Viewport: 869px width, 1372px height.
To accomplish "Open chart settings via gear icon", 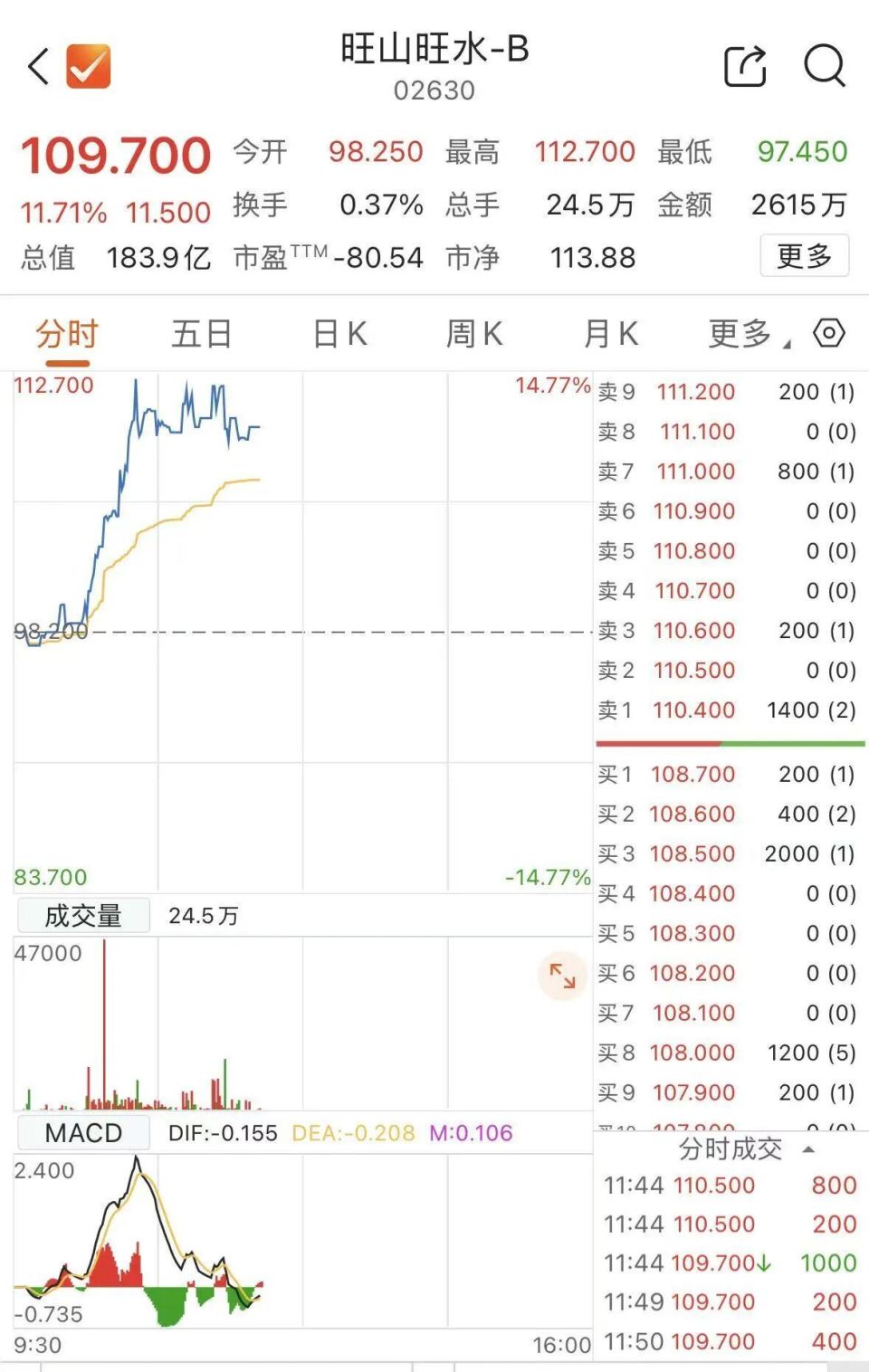I will [828, 334].
